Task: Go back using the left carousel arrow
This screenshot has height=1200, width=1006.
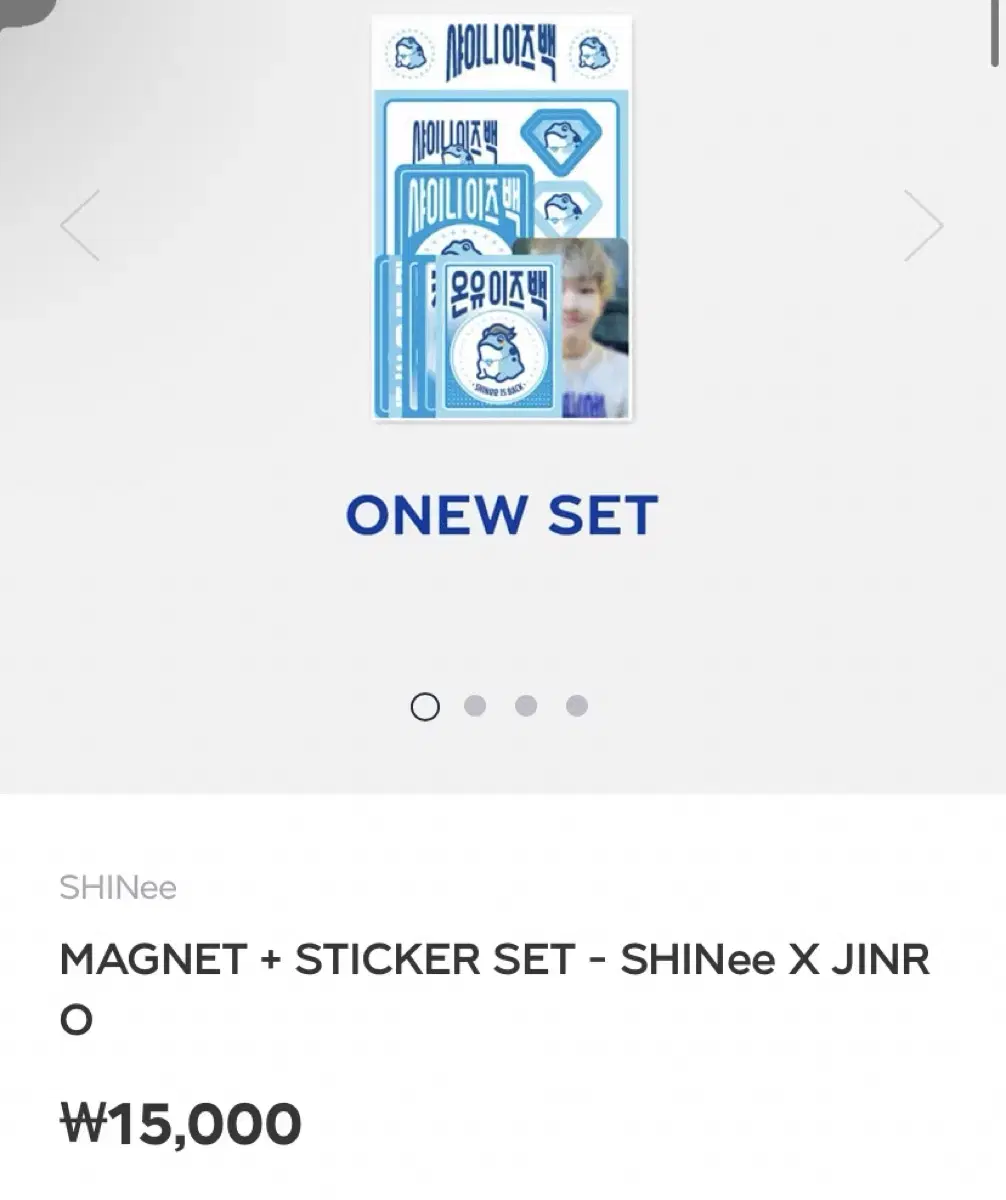Action: point(80,225)
